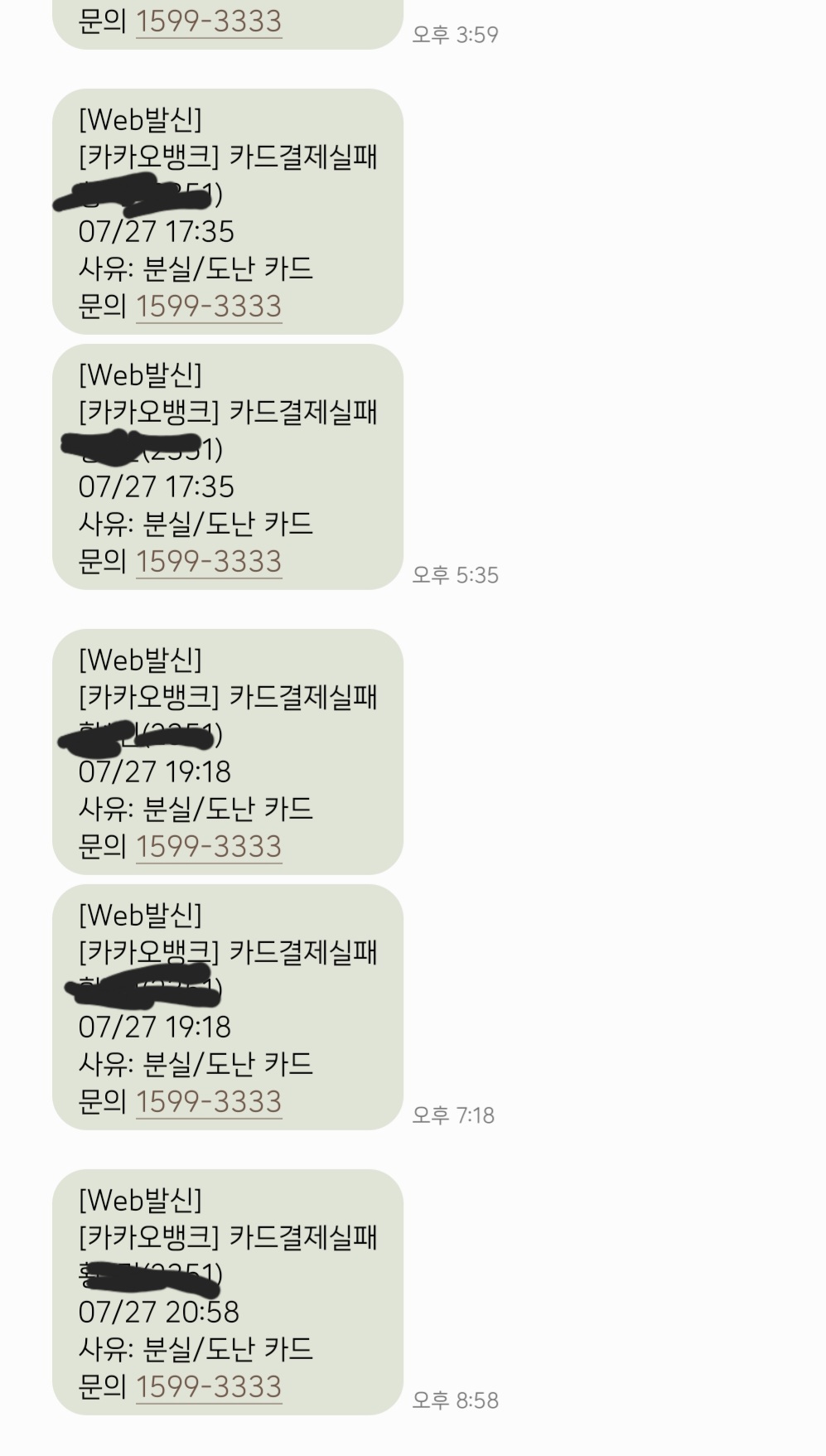Open the 1599-3333 link beside 오후 5:35 timestamp

209,561
